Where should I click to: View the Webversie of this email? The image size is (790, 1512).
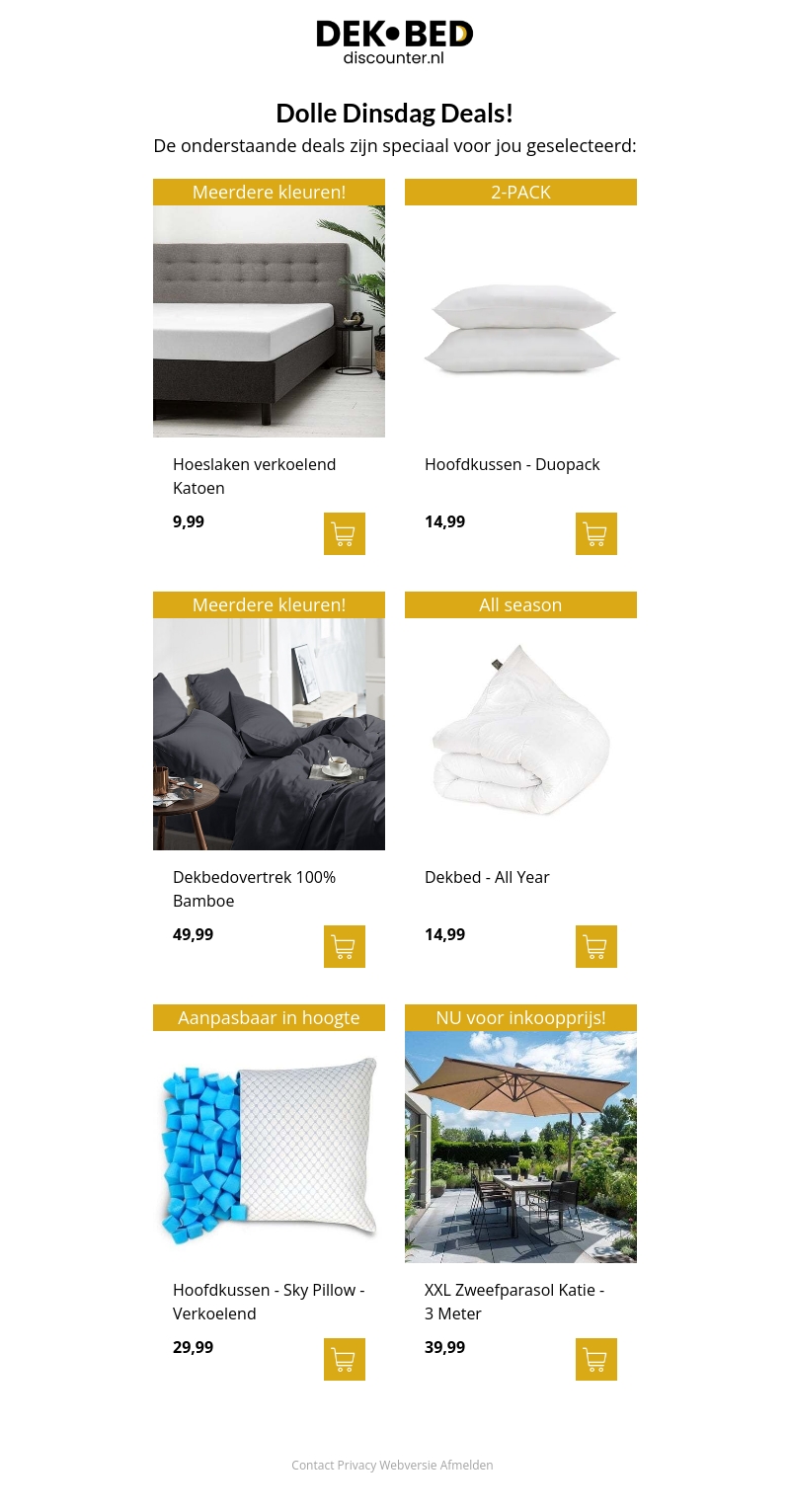coord(408,1466)
